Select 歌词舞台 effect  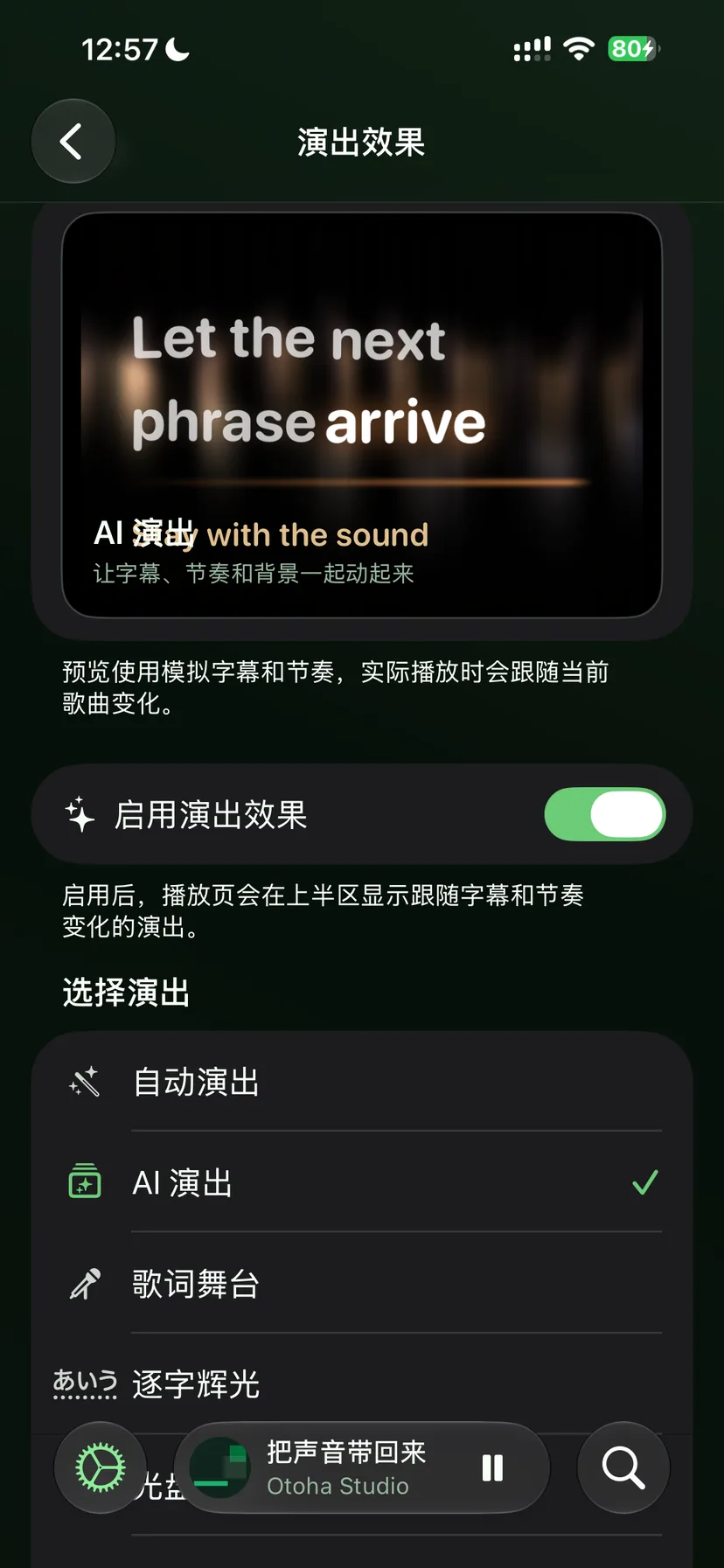pyautogui.click(x=362, y=1284)
